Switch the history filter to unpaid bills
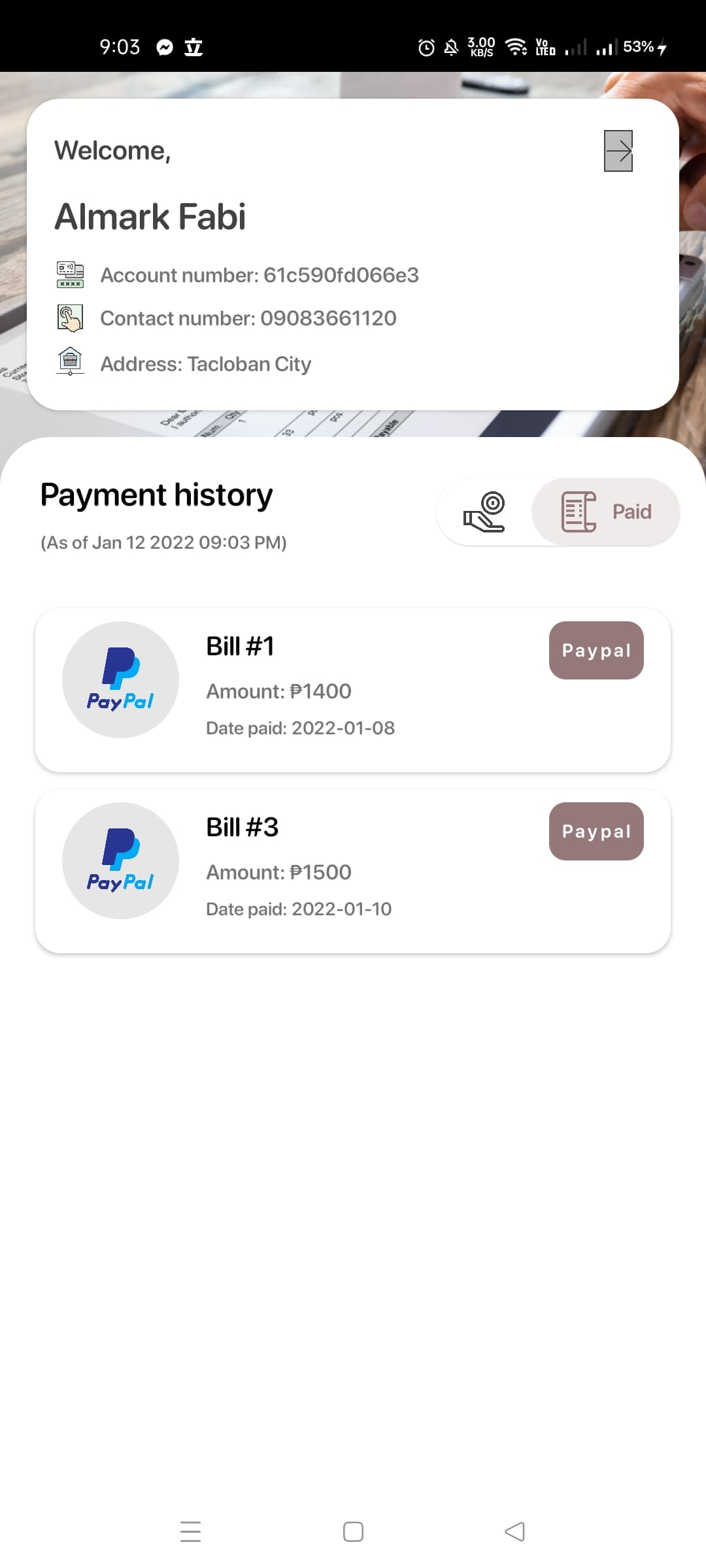This screenshot has width=706, height=1568. pyautogui.click(x=485, y=512)
